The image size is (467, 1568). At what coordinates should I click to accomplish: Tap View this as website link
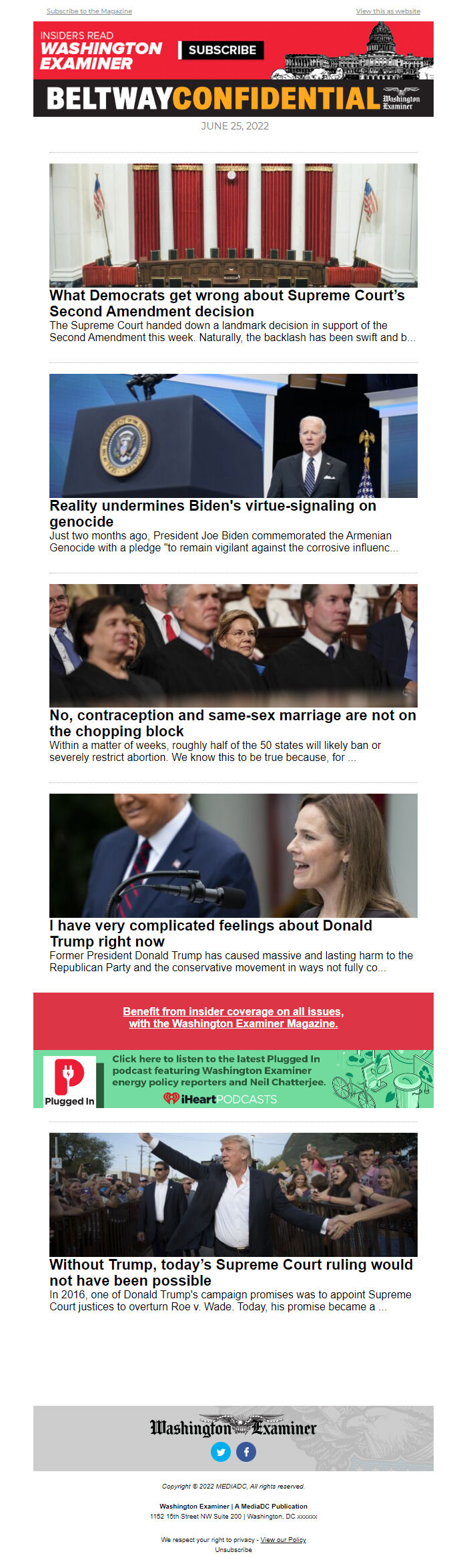tap(388, 11)
